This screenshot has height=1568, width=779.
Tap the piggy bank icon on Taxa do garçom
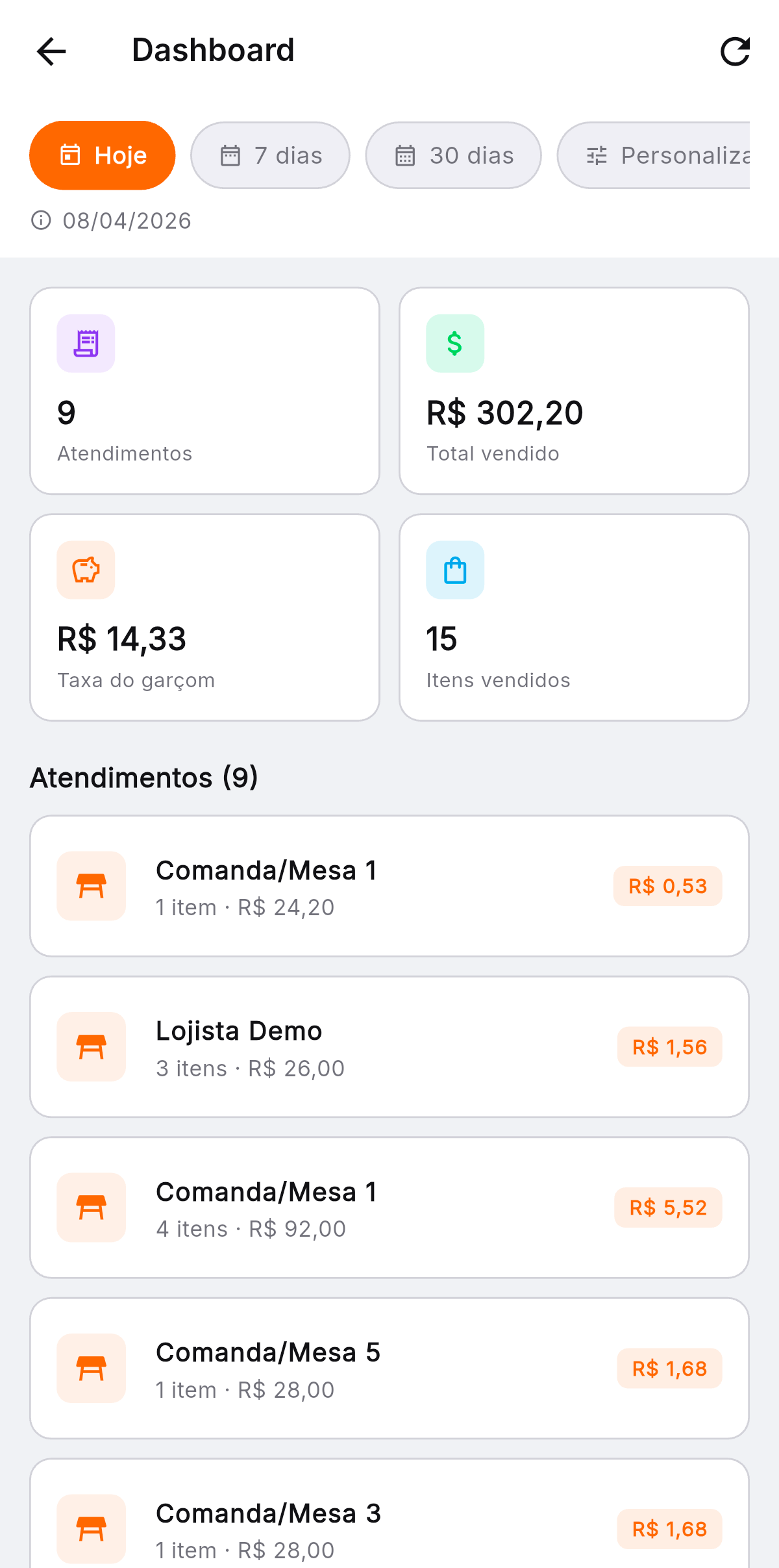(86, 570)
